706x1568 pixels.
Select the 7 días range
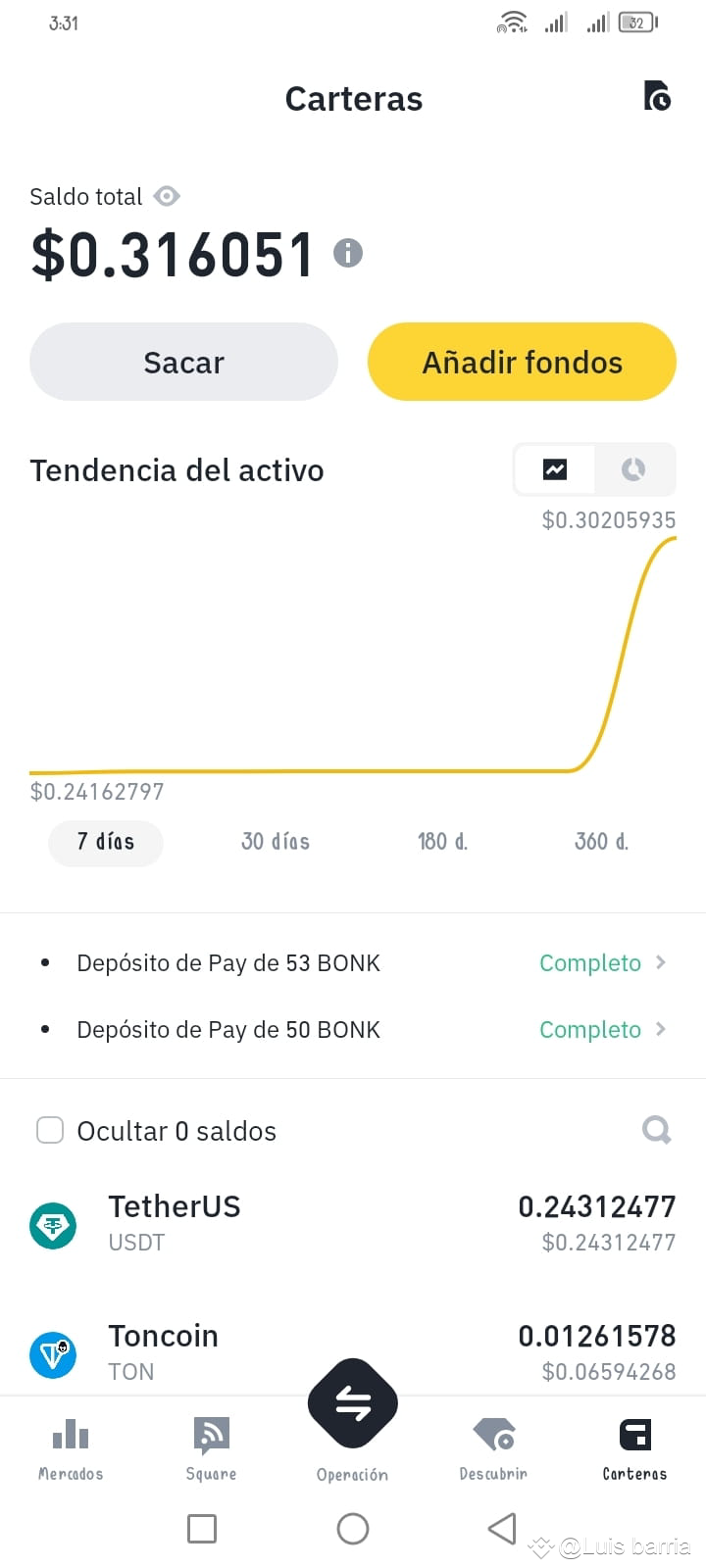(106, 842)
